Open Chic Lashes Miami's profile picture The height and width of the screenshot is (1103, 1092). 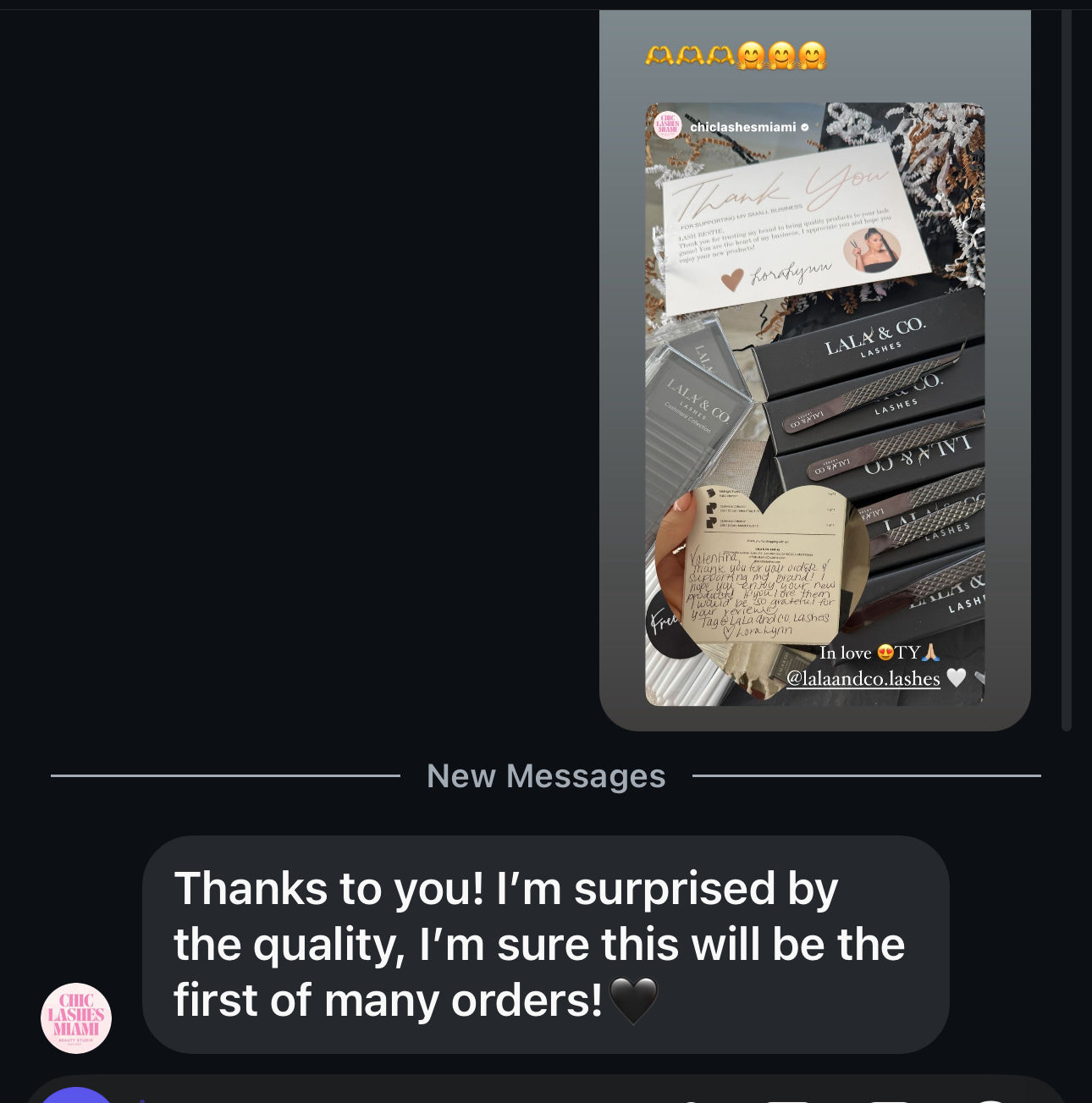pyautogui.click(x=76, y=1018)
